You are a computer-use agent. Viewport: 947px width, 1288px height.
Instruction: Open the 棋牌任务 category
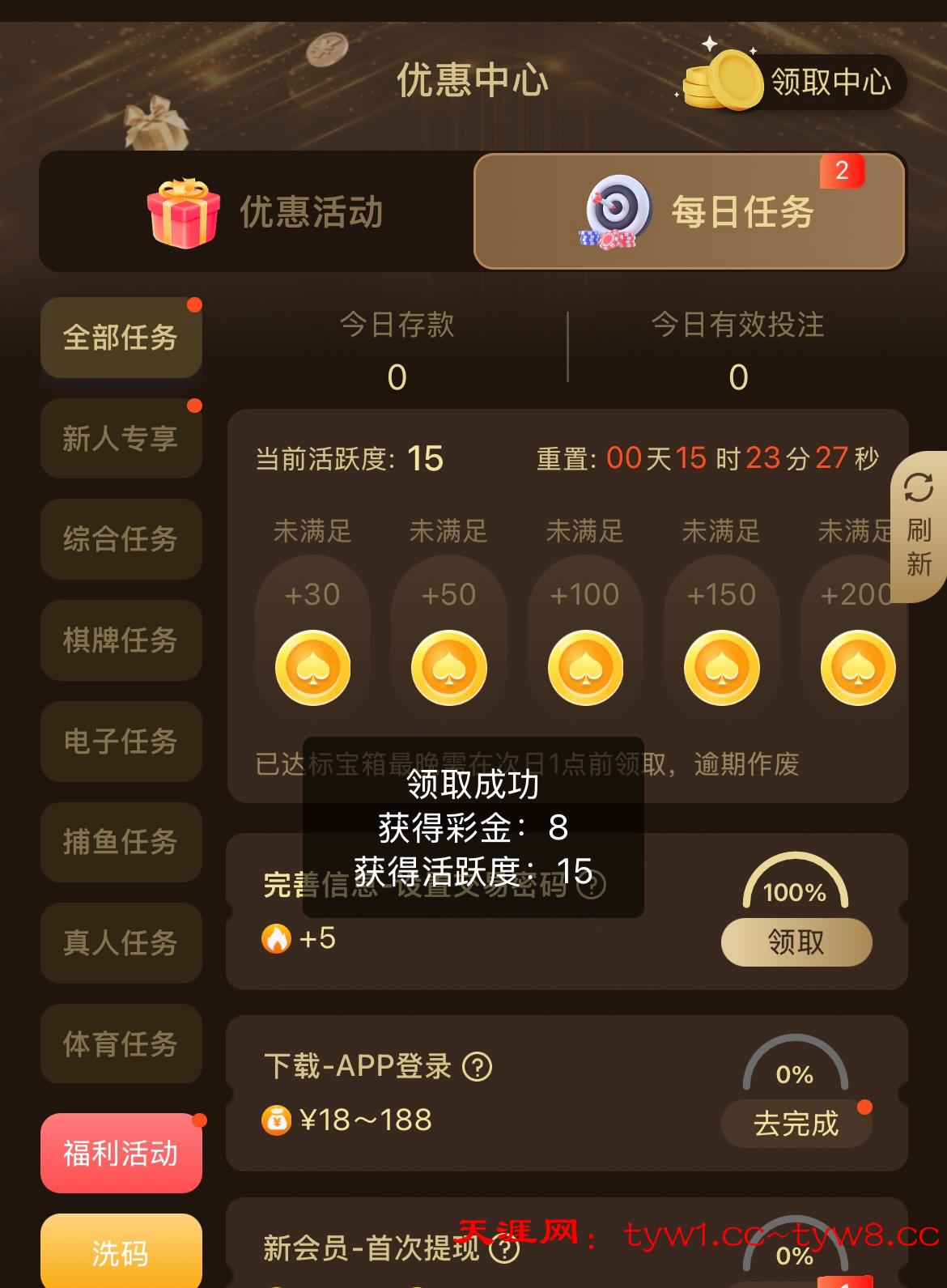click(121, 640)
